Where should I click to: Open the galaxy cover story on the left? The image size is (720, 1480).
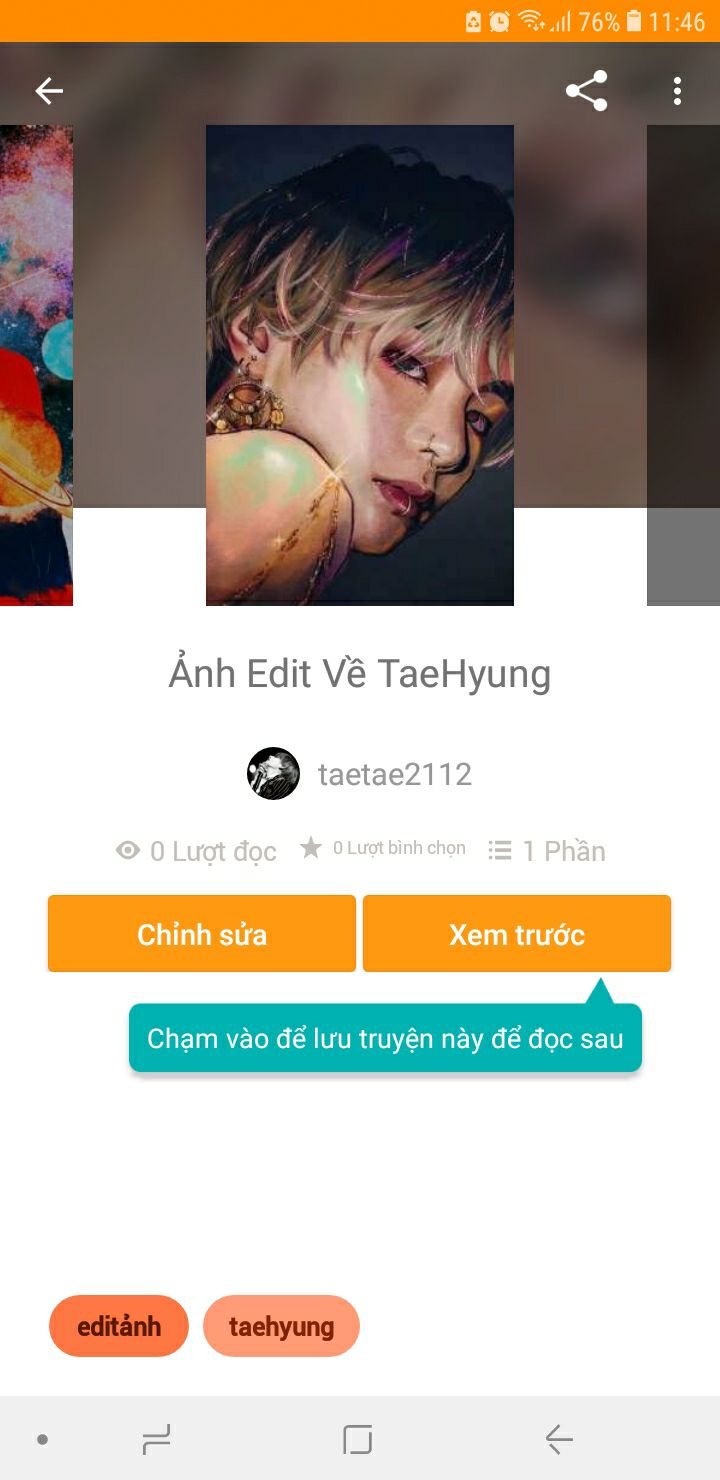tap(36, 365)
